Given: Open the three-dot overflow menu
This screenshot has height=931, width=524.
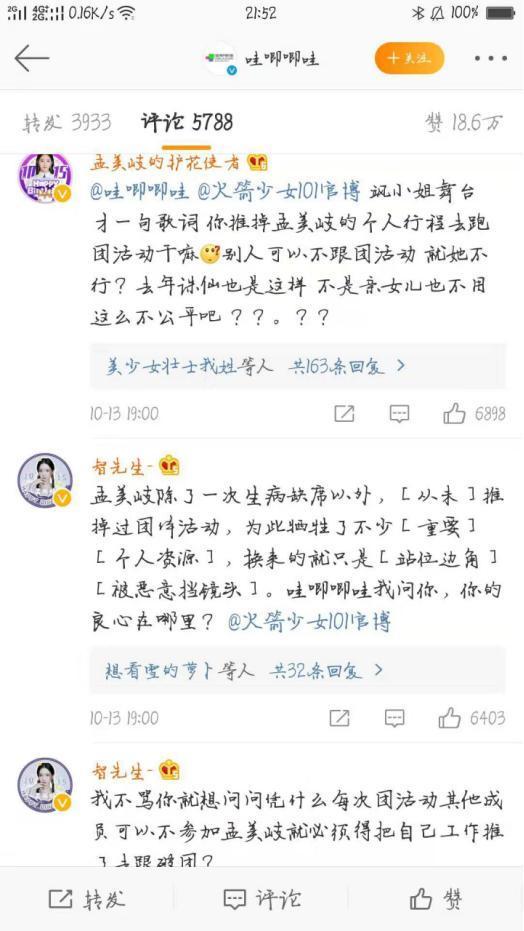Looking at the screenshot, I should pyautogui.click(x=490, y=59).
